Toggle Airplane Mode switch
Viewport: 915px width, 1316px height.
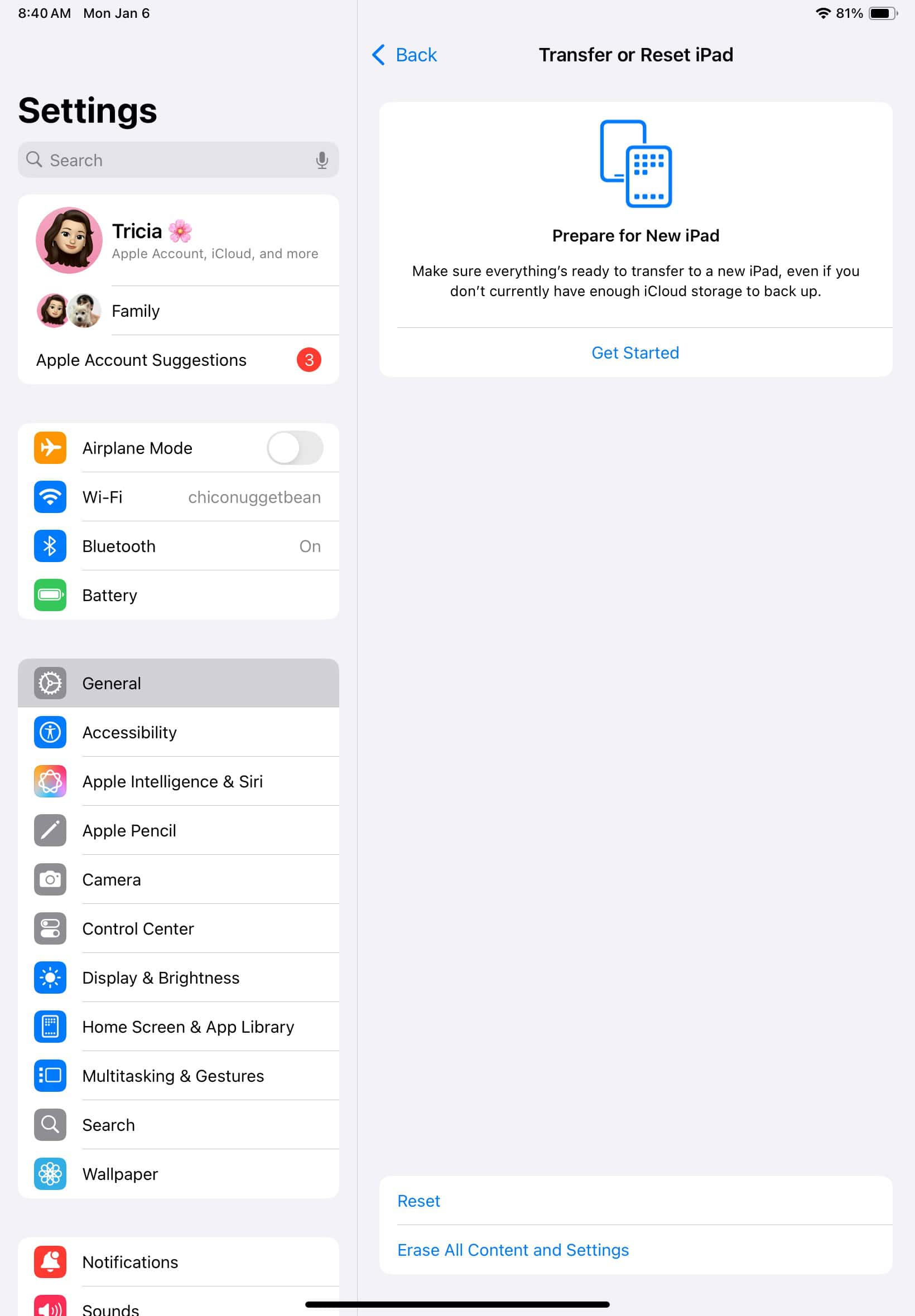tap(295, 448)
